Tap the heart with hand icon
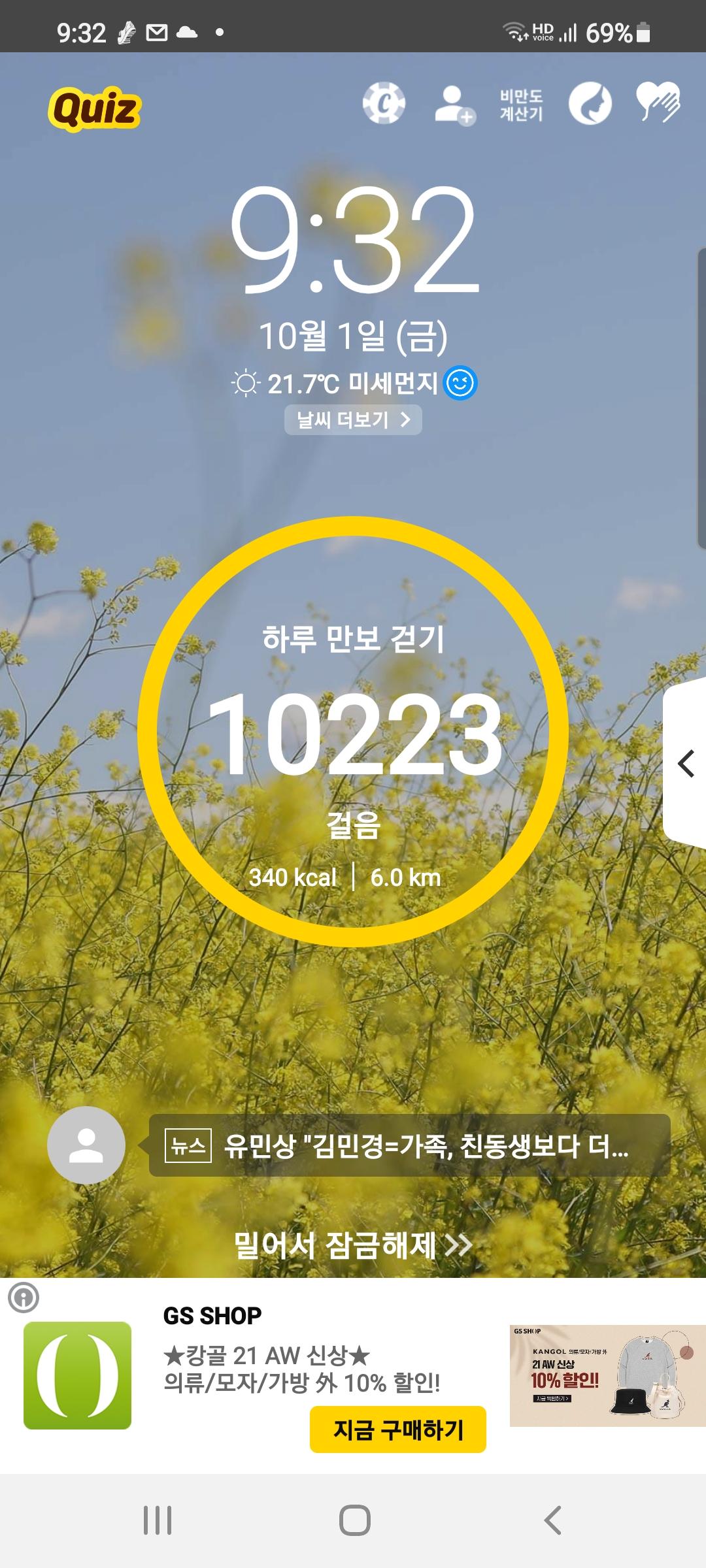The width and height of the screenshot is (706, 1568). tap(658, 103)
